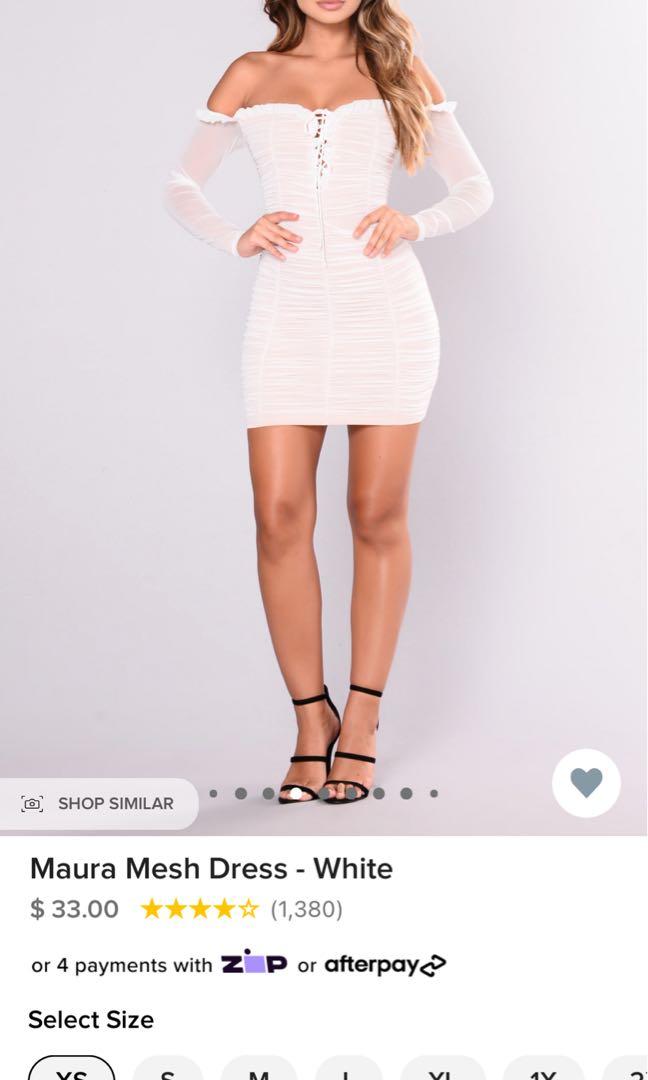The height and width of the screenshot is (1080, 648).
Task: Pick size 1X
Action: 542,1072
